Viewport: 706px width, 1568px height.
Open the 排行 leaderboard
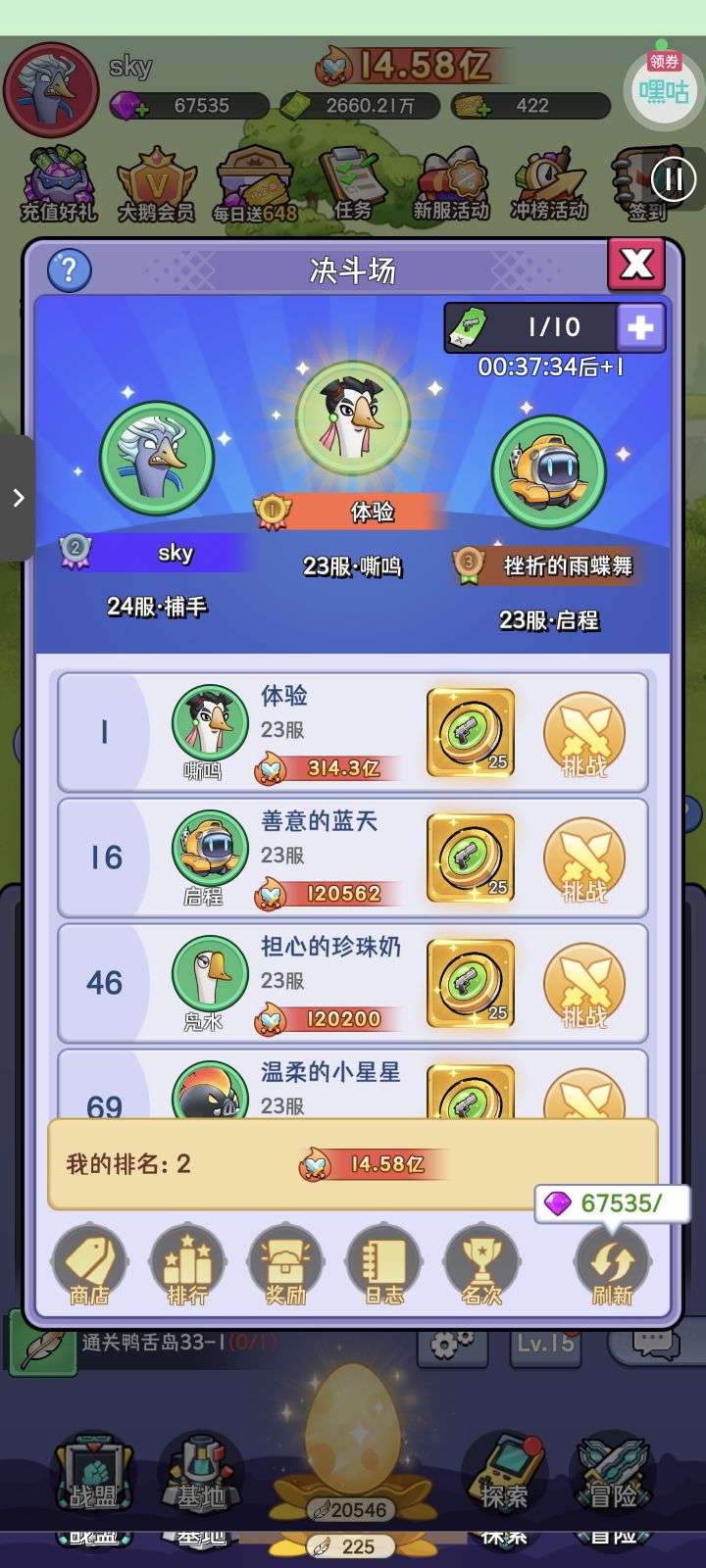pyautogui.click(x=187, y=1265)
